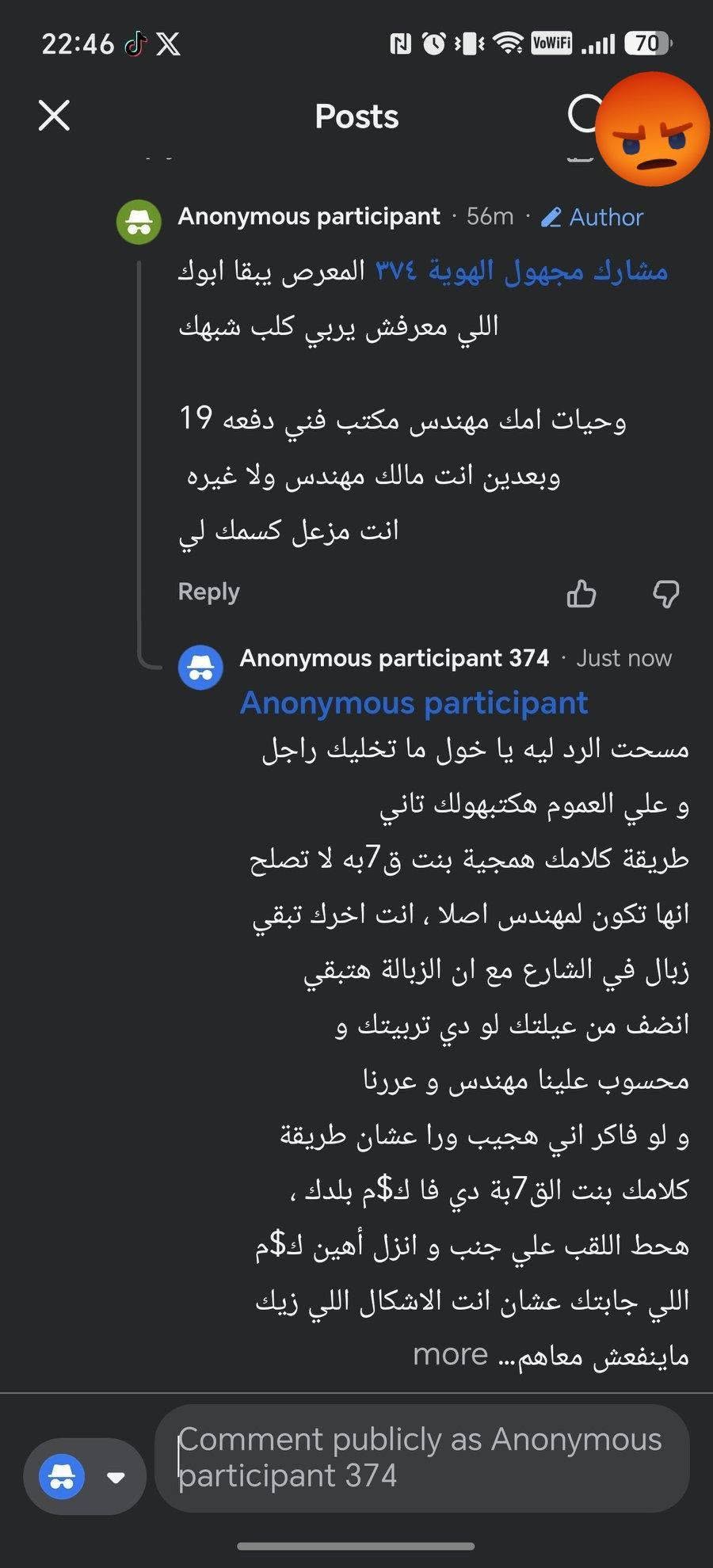The image size is (713, 1568).
Task: Tap the blue Anonymous participant mention link
Action: click(x=414, y=702)
